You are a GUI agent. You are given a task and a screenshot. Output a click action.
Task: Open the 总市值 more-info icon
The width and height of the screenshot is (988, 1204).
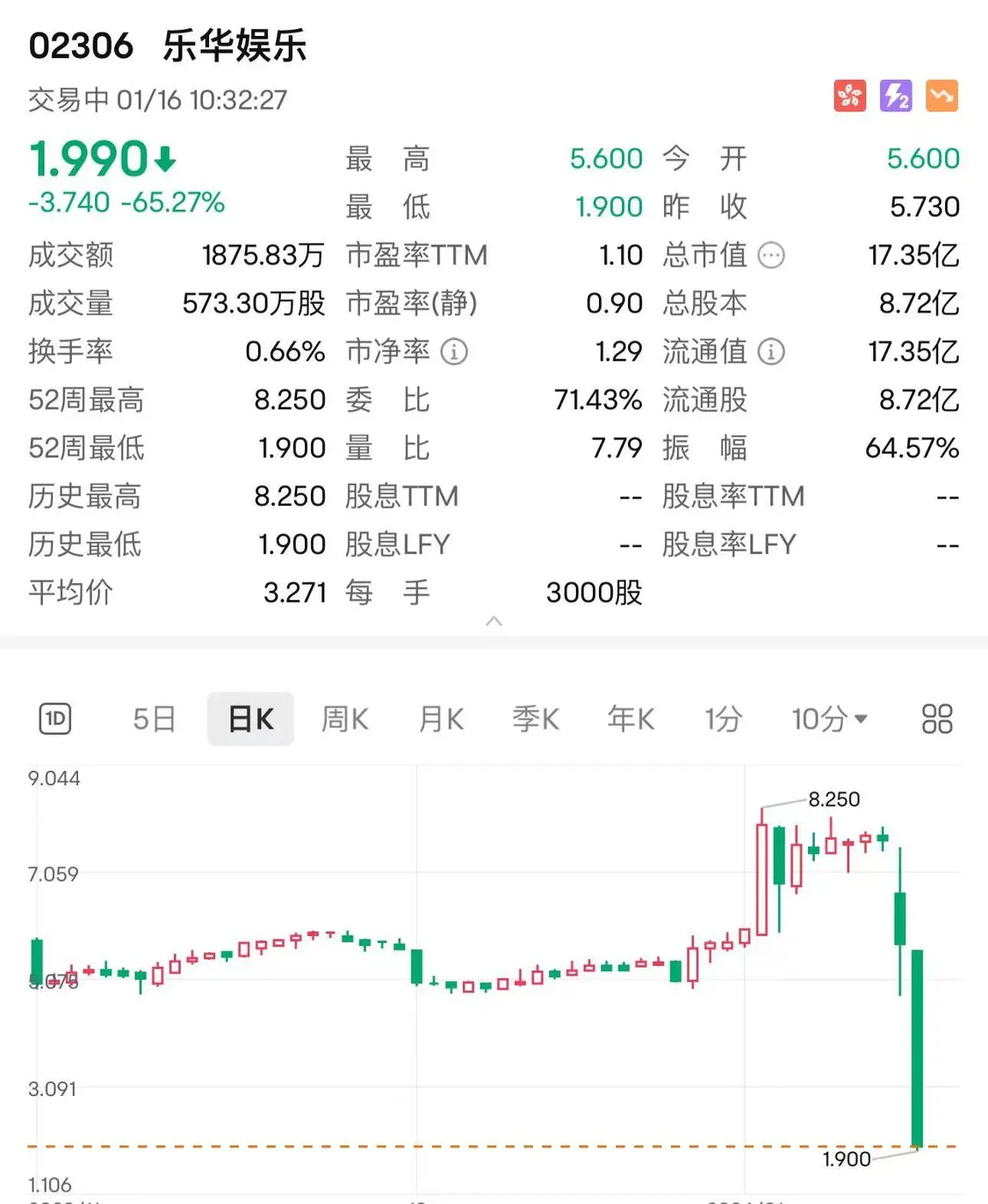[771, 256]
